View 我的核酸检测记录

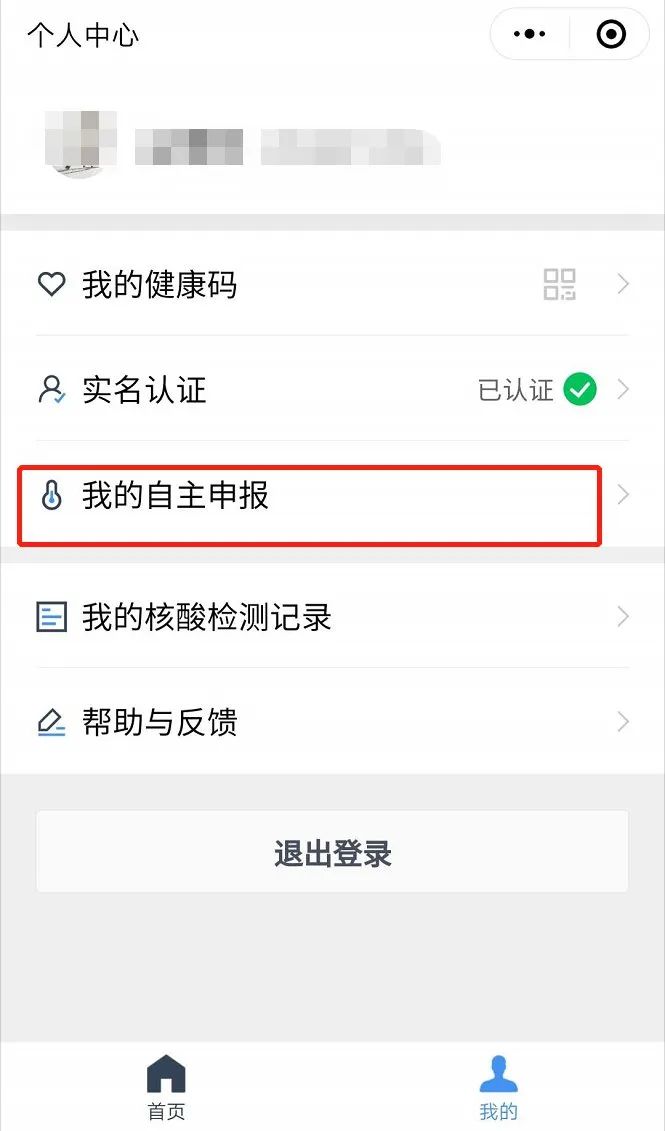(332, 617)
